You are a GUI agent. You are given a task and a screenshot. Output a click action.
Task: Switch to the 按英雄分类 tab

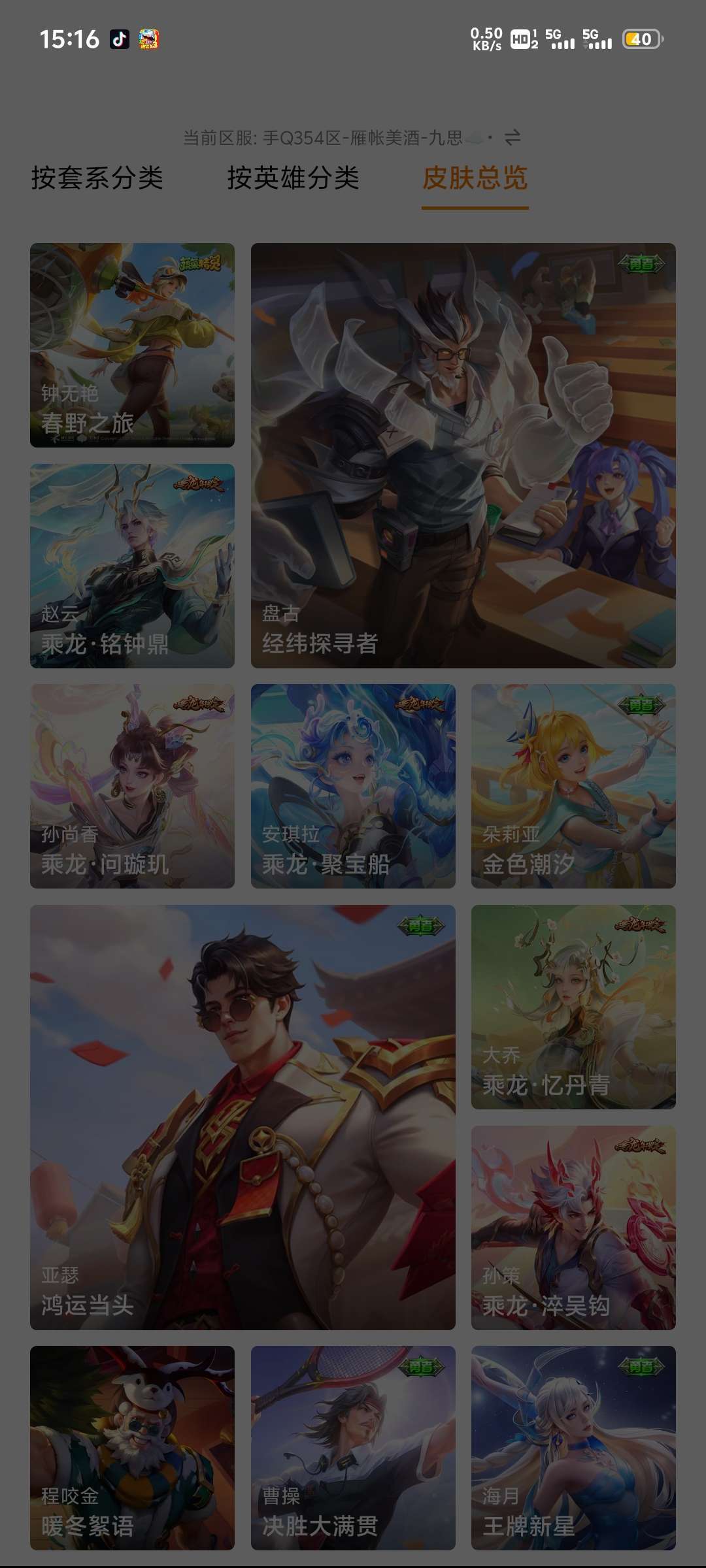(293, 178)
